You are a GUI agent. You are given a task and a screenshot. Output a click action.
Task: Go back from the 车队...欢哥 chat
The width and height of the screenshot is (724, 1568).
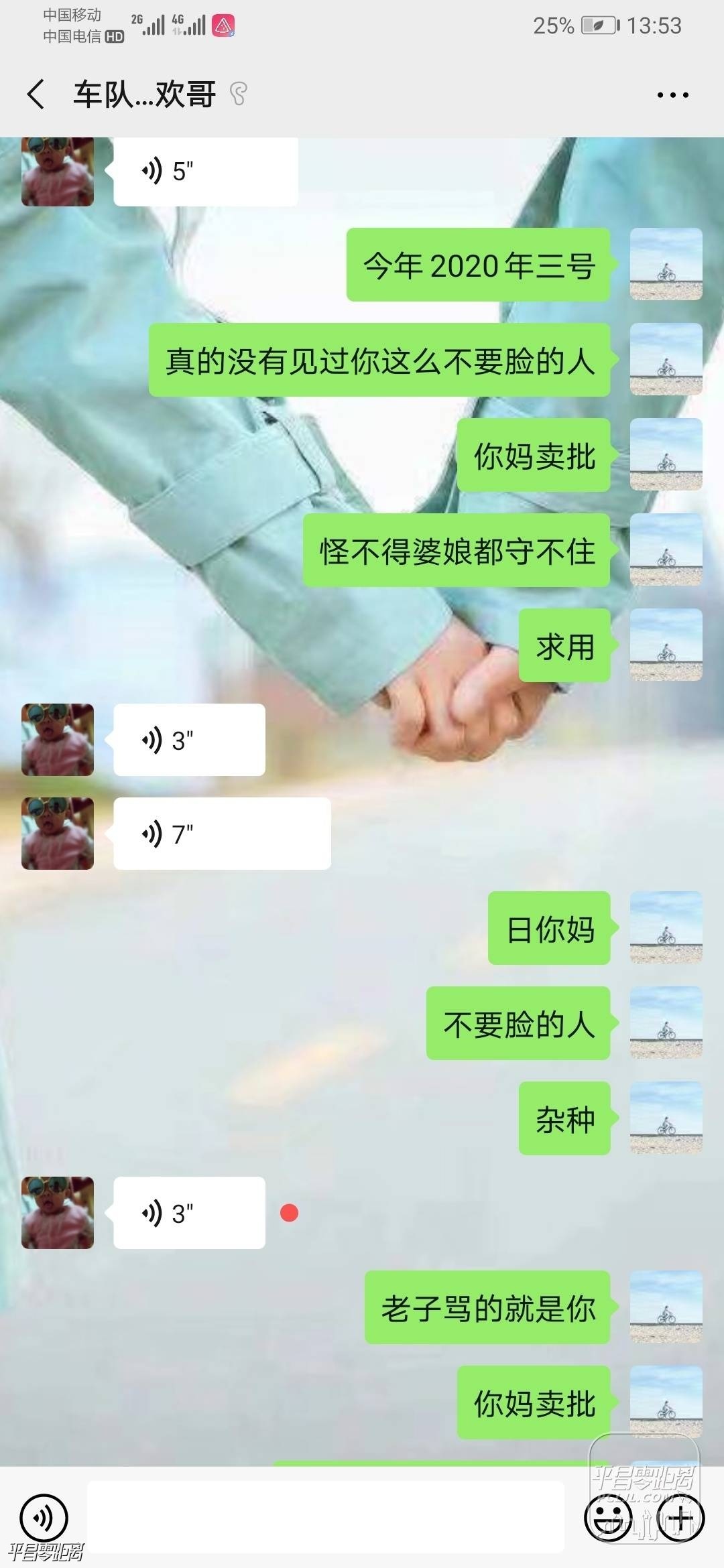36,94
